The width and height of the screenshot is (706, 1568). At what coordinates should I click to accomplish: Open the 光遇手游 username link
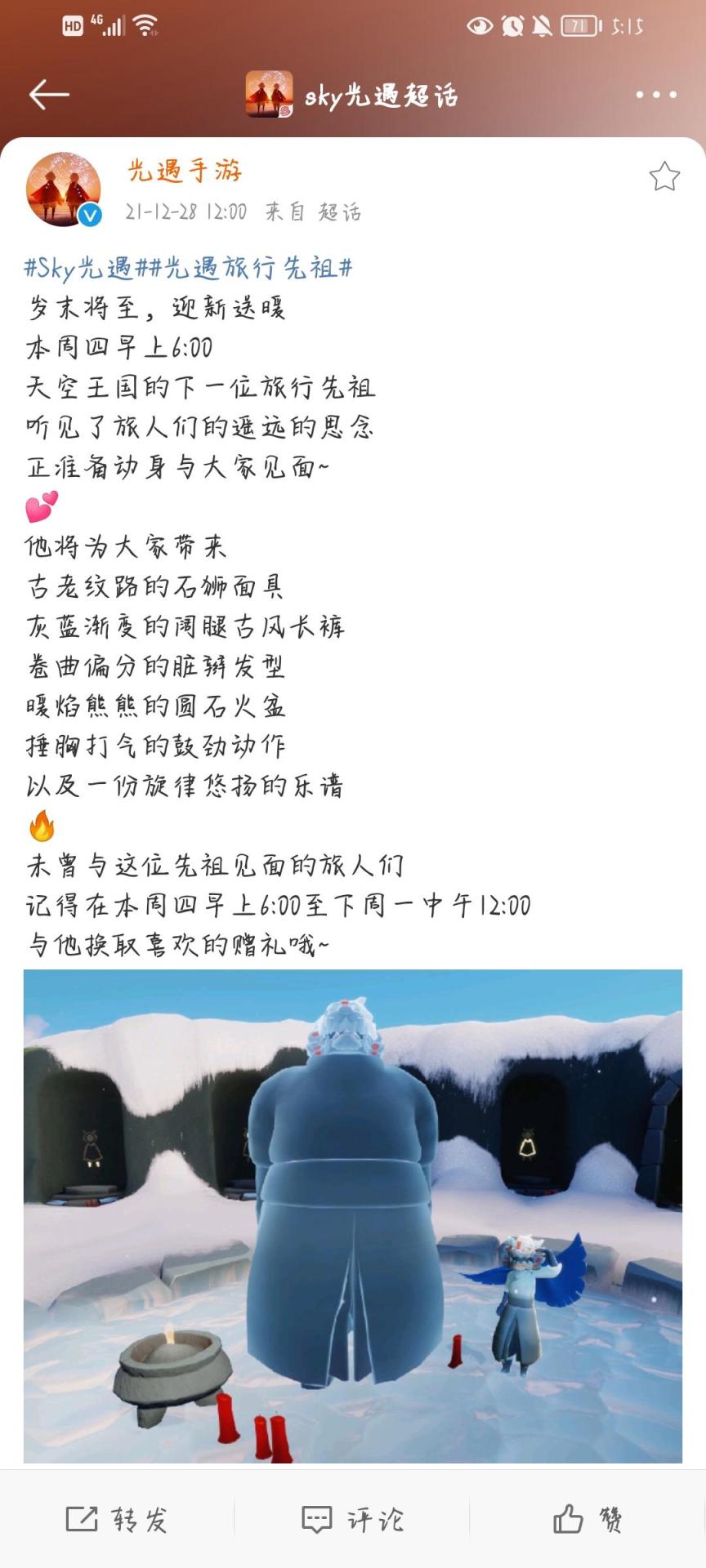pos(185,170)
